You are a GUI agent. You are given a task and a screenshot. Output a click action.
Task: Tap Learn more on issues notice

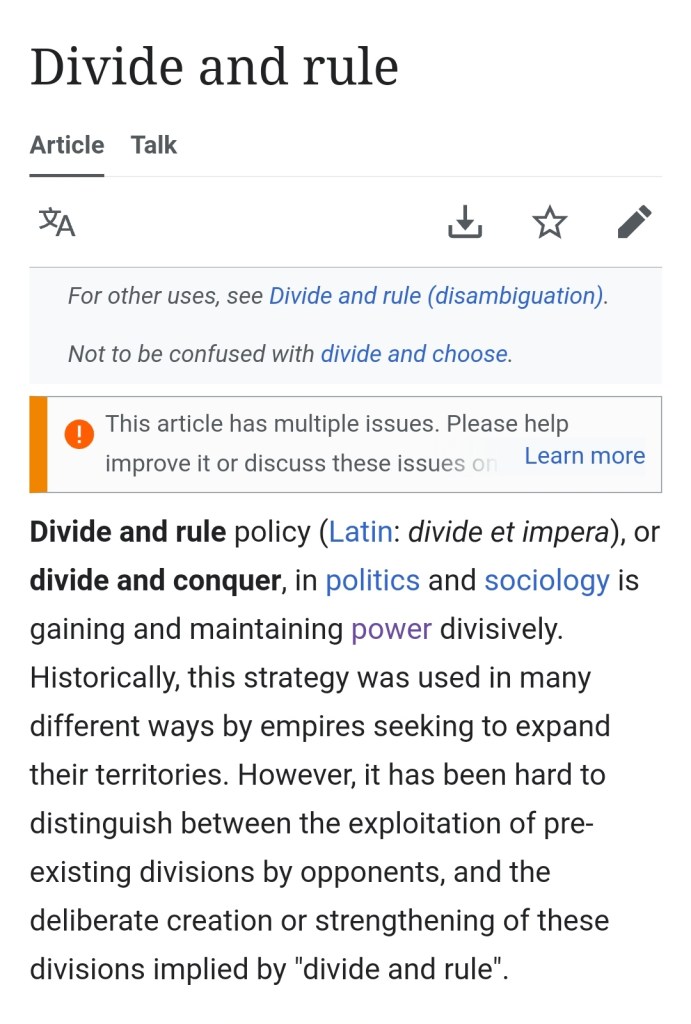(585, 456)
